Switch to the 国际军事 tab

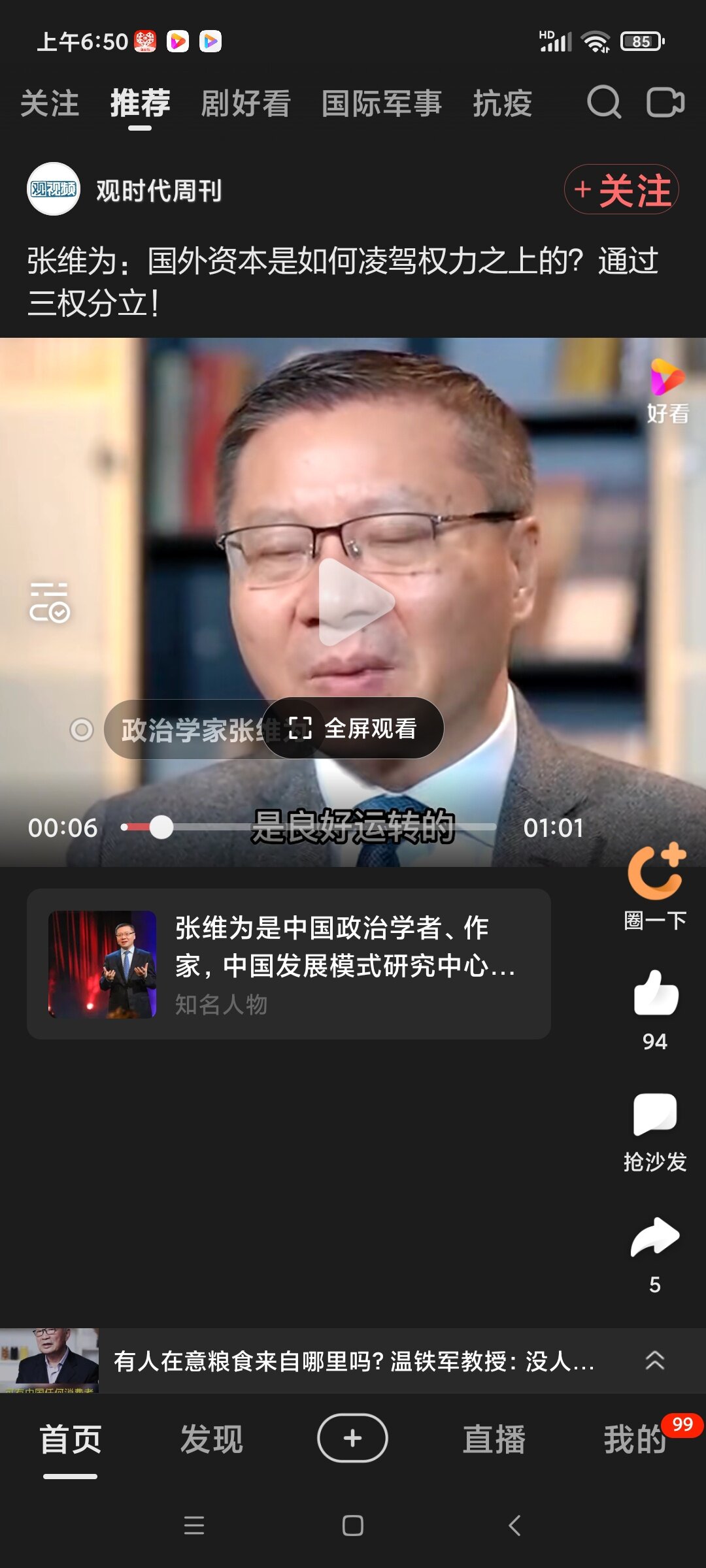click(382, 104)
